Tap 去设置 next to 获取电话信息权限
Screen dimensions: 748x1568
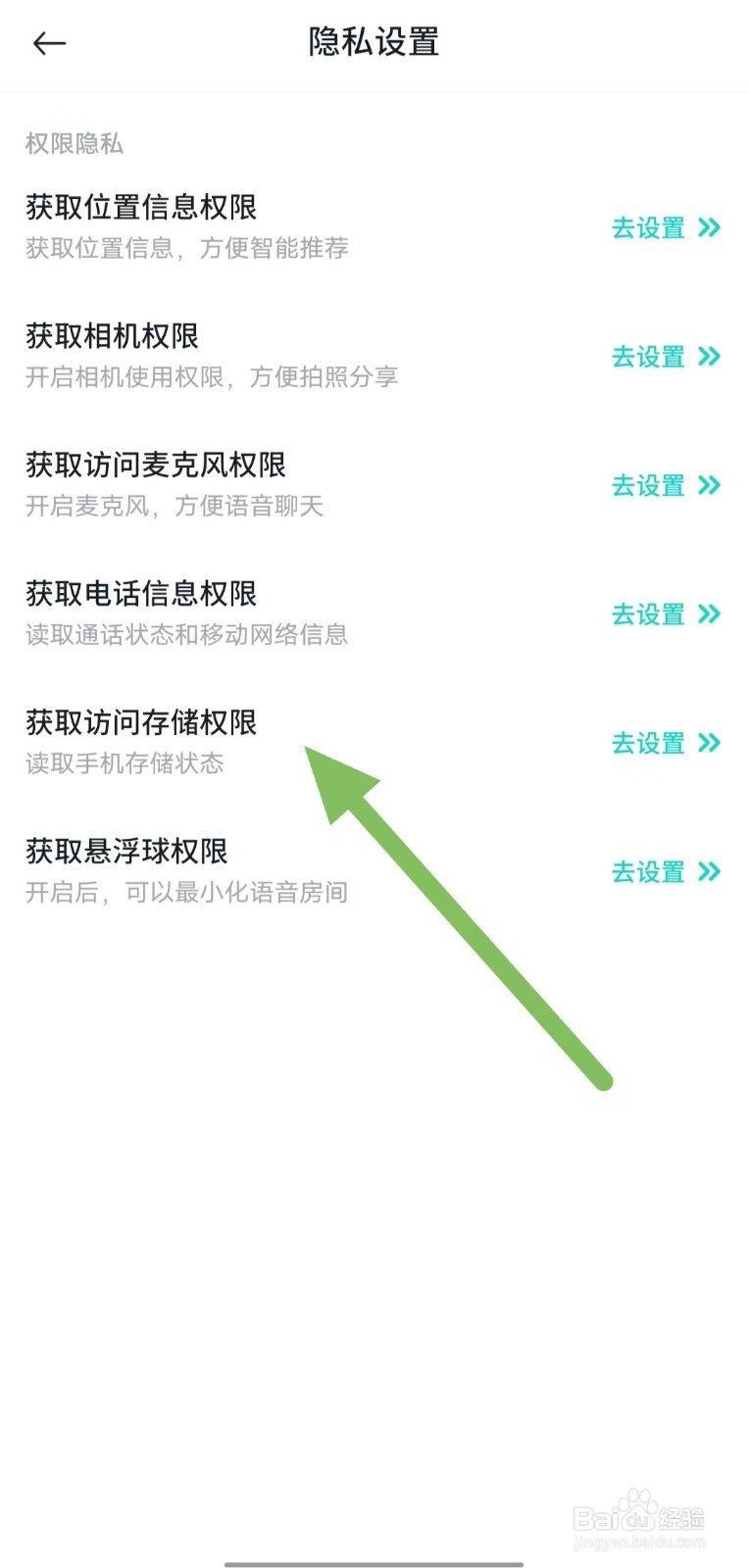point(647,614)
